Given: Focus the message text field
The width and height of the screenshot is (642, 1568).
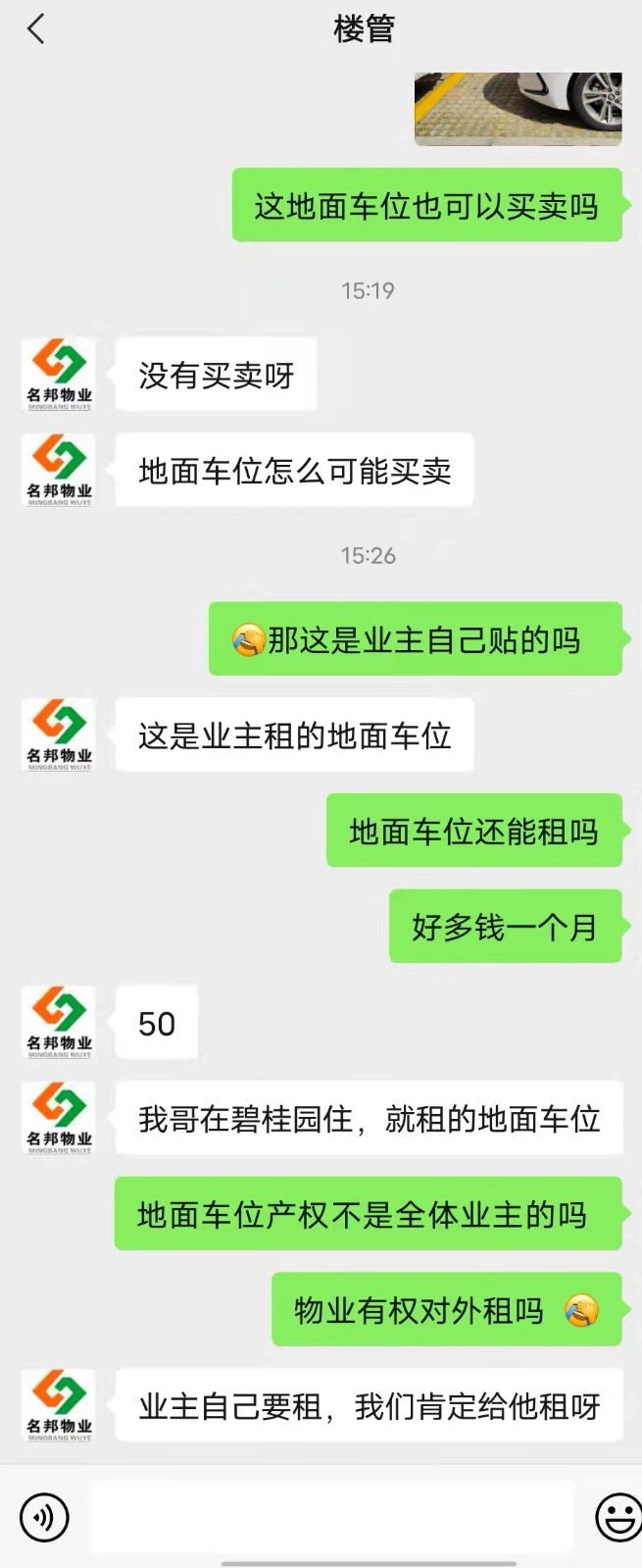Looking at the screenshot, I should 331,1516.
